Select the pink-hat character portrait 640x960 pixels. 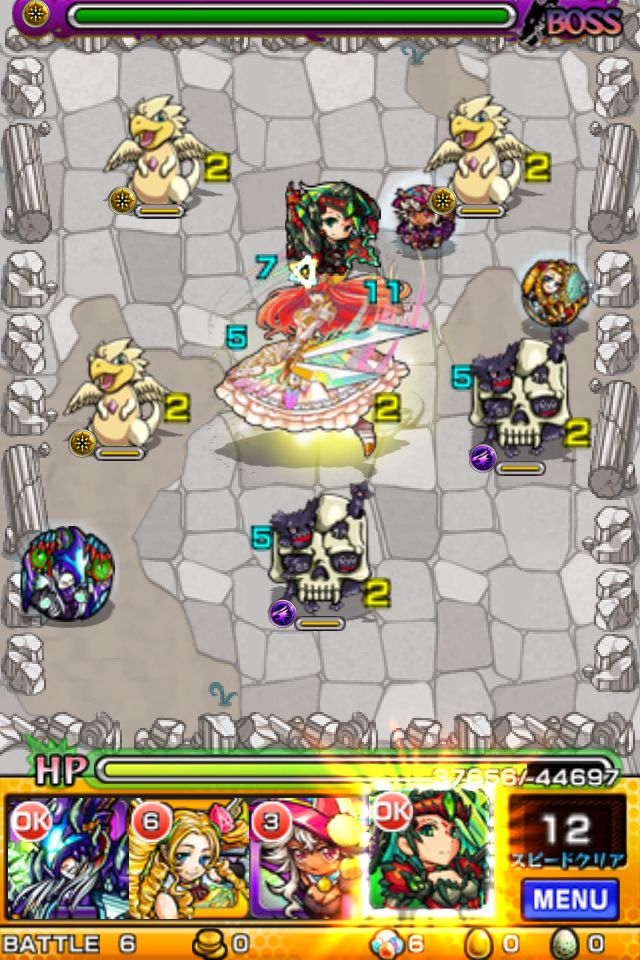point(308,857)
